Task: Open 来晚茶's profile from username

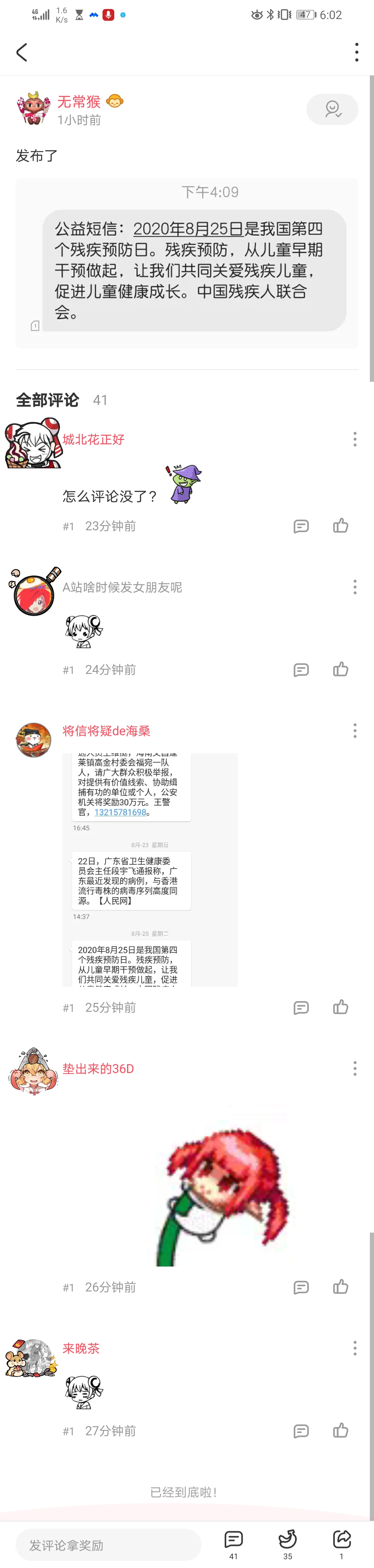Action: (x=81, y=1348)
